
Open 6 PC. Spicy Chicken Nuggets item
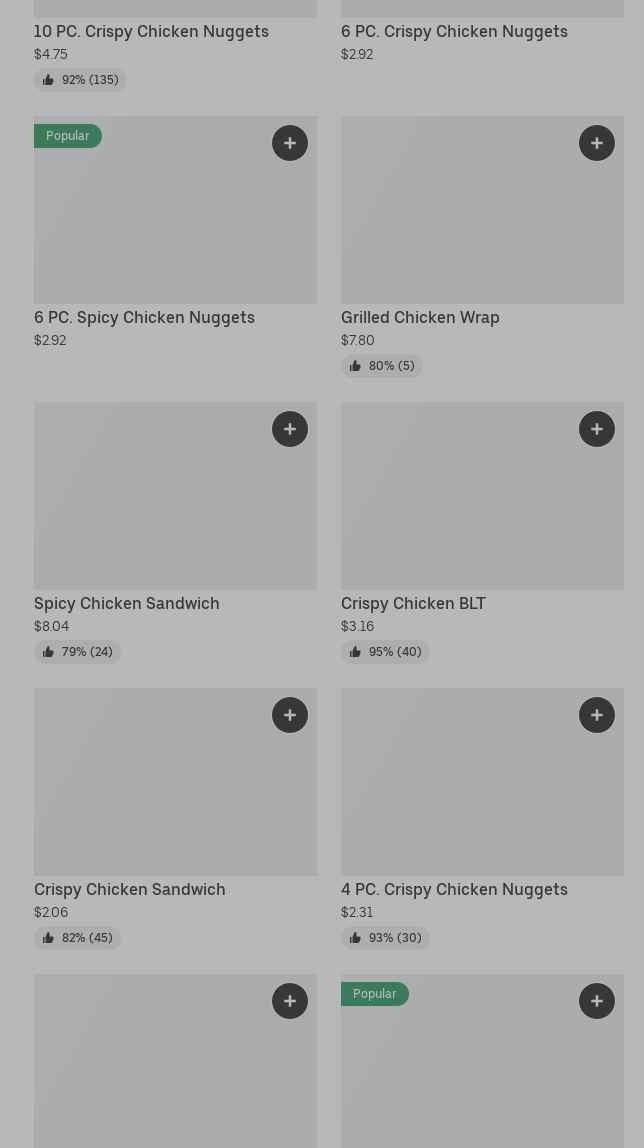tap(144, 317)
